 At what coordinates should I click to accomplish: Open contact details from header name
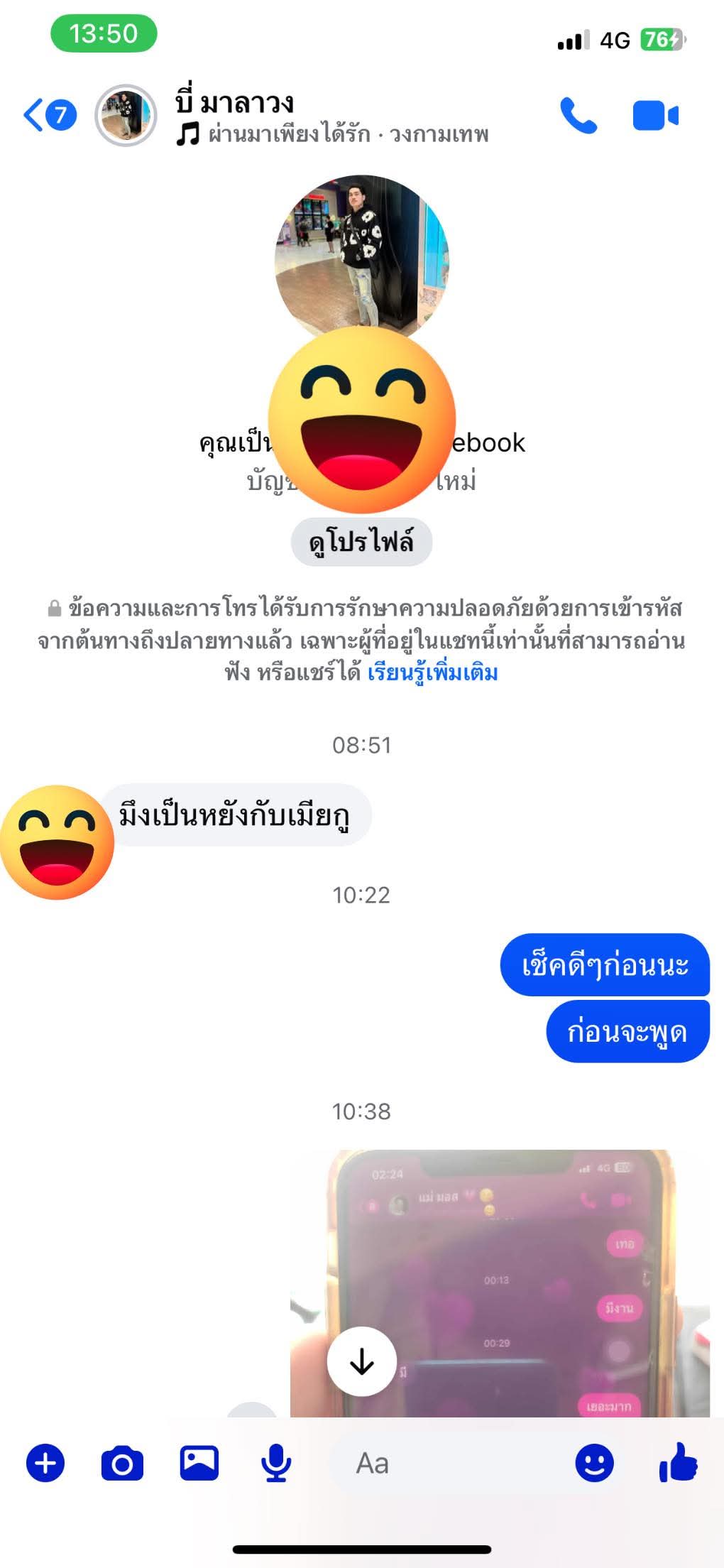pos(234,104)
